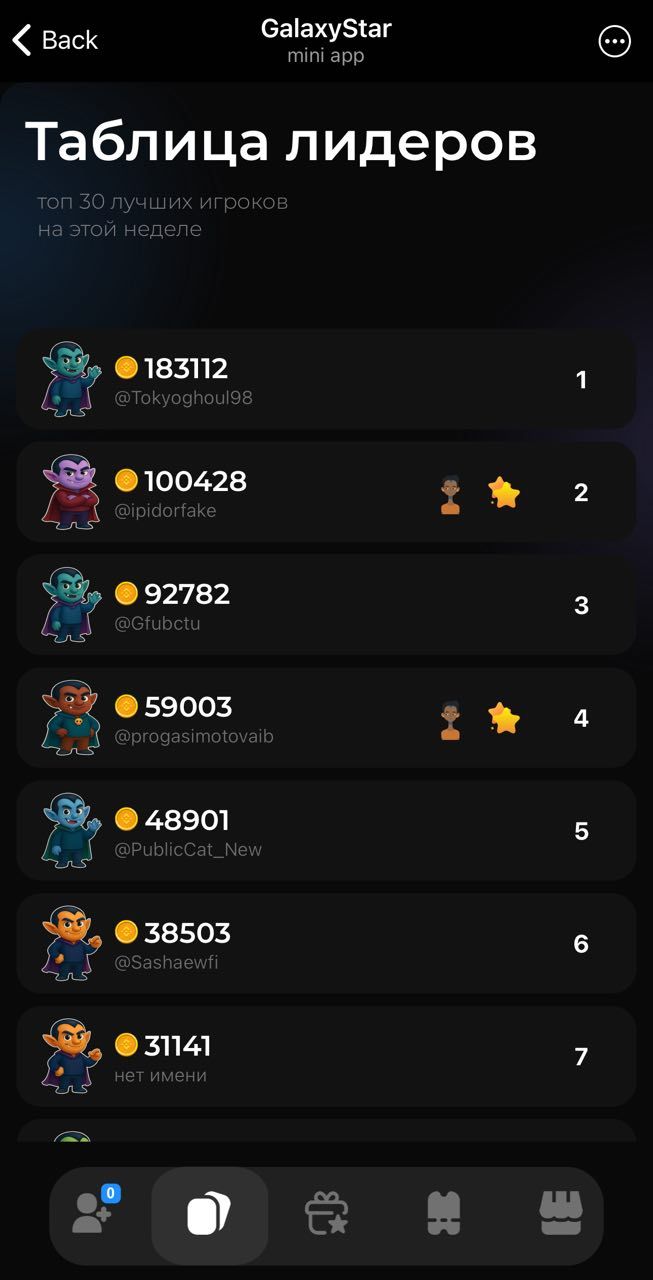Image resolution: width=653 pixels, height=1280 pixels.
Task: Open the shop tab
Action: [560, 1215]
